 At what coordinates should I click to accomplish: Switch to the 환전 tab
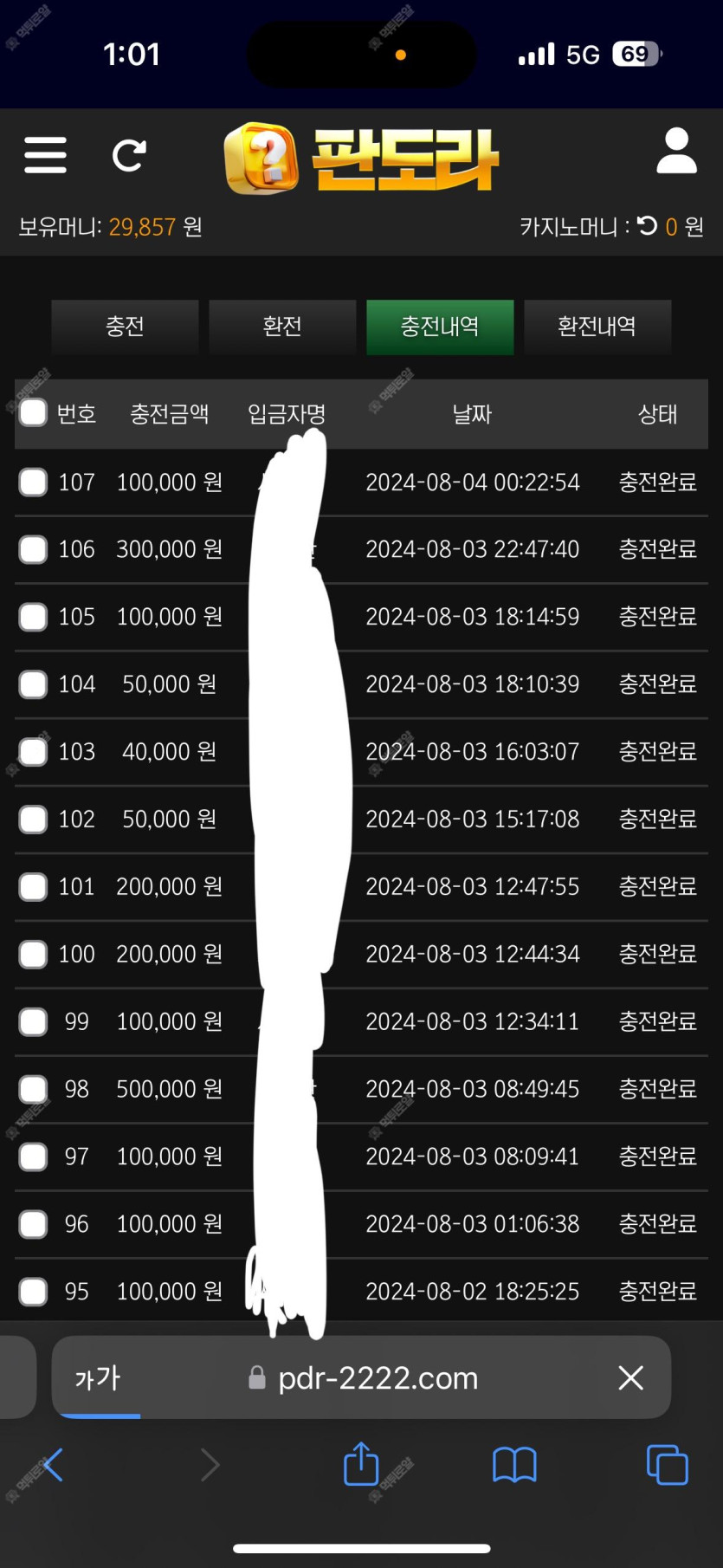282,327
